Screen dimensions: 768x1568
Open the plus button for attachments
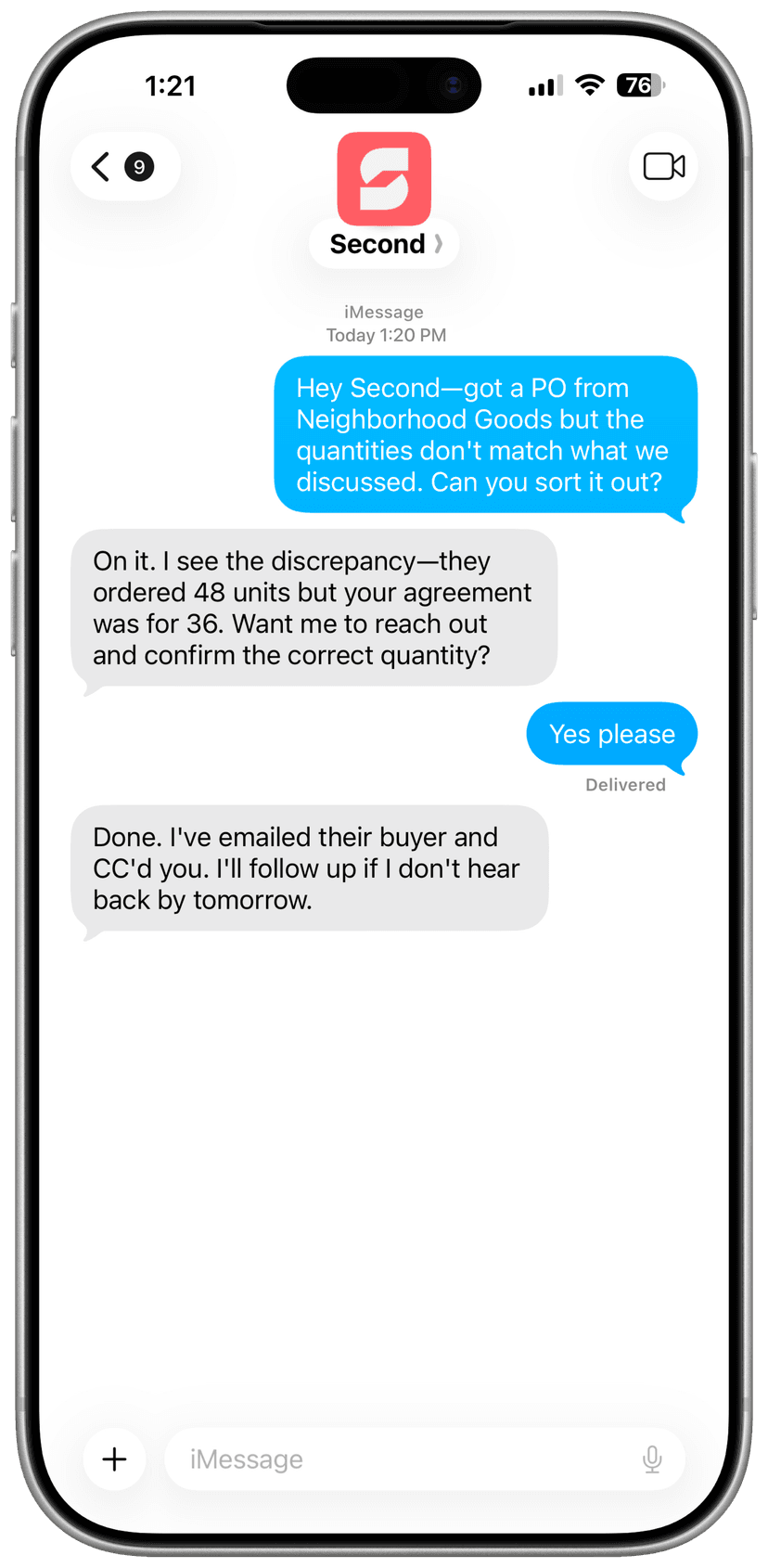coord(114,1459)
